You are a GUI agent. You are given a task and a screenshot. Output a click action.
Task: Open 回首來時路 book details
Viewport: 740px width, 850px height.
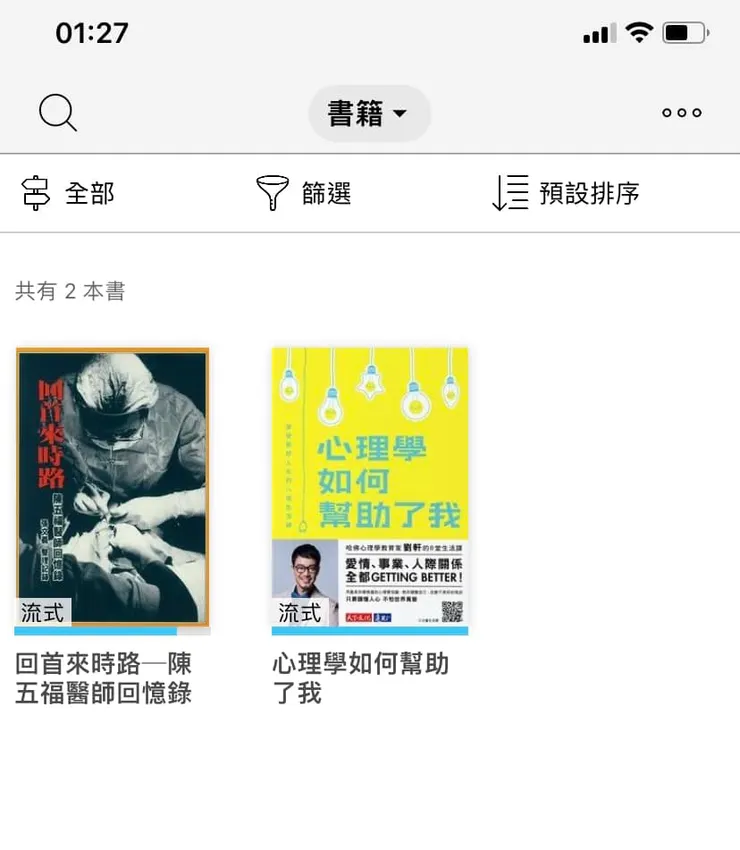pyautogui.click(x=112, y=680)
